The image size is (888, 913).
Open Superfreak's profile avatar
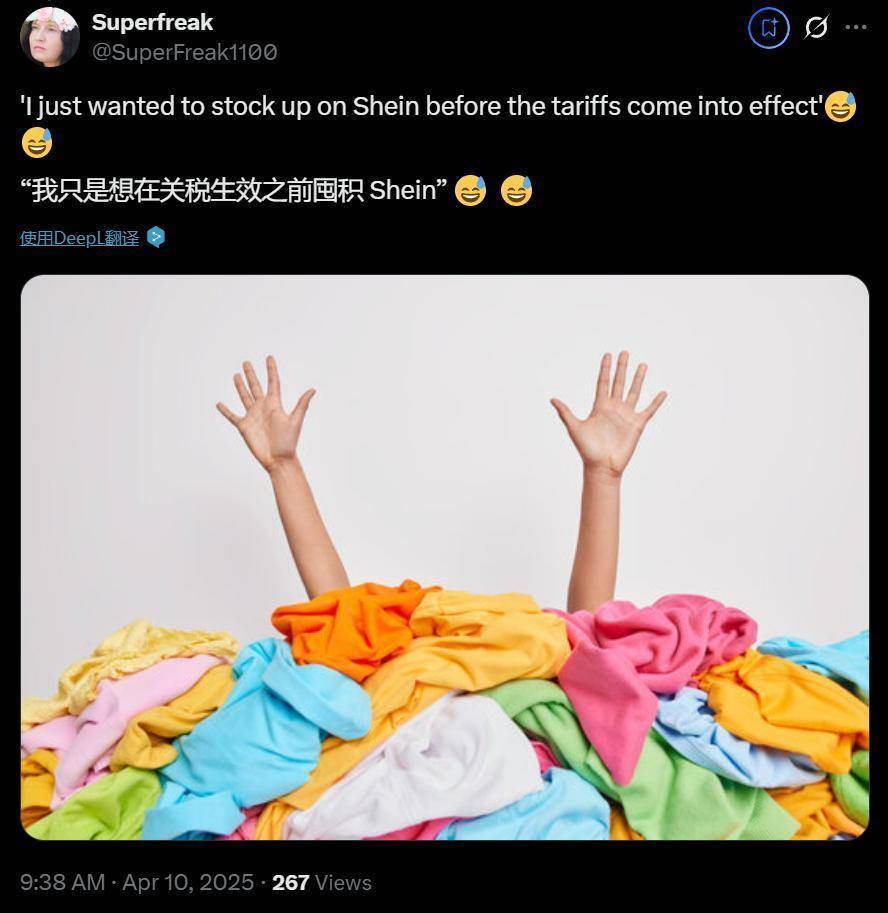[x=49, y=37]
